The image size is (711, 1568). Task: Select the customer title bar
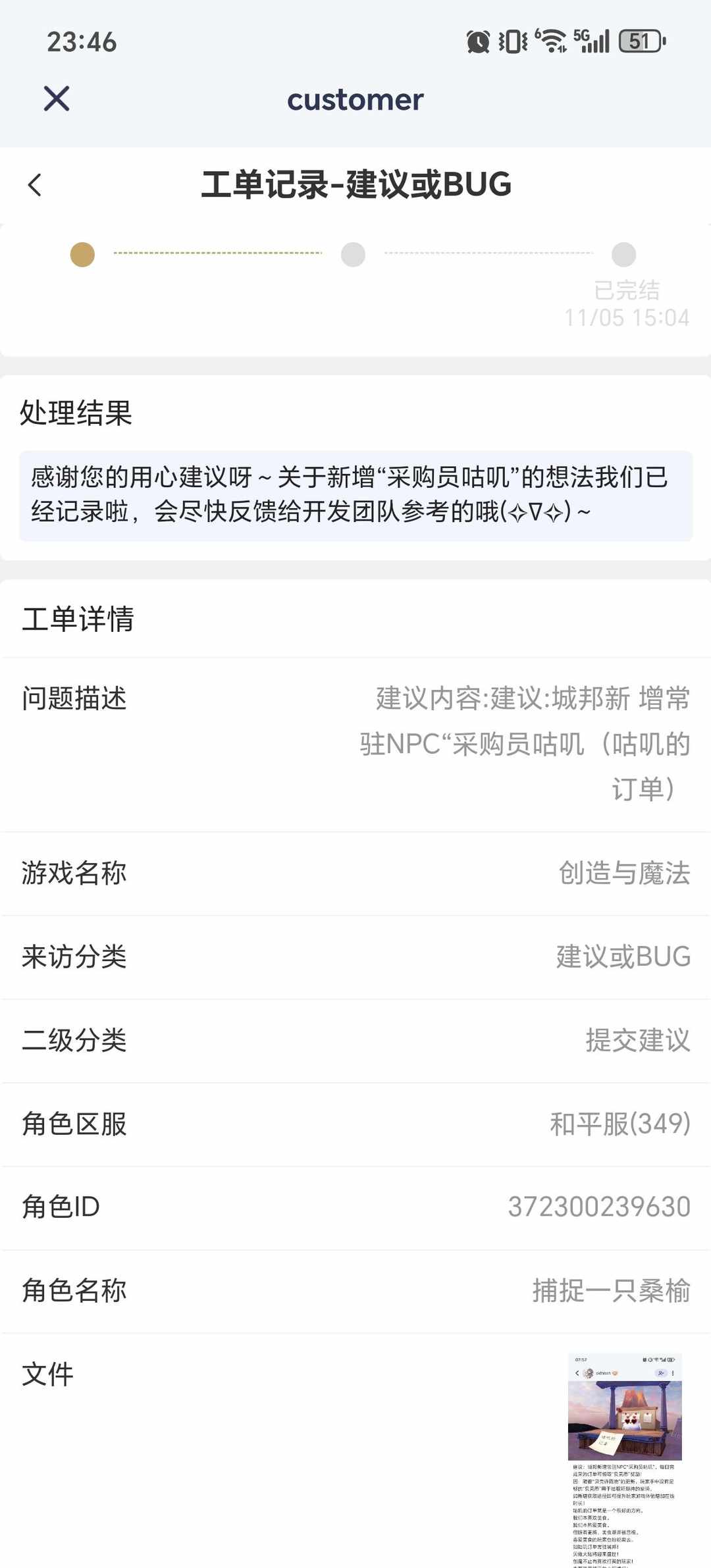click(x=355, y=99)
